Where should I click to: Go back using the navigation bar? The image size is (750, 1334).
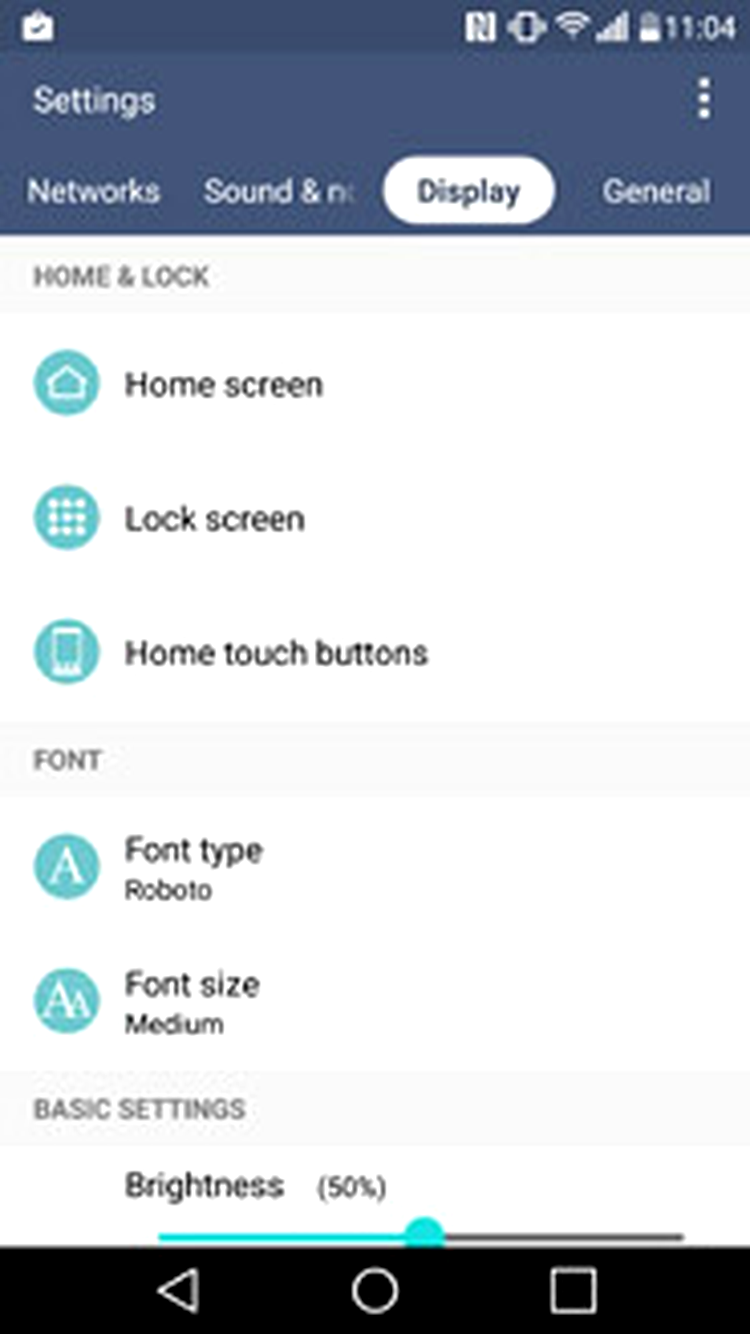click(x=178, y=1290)
